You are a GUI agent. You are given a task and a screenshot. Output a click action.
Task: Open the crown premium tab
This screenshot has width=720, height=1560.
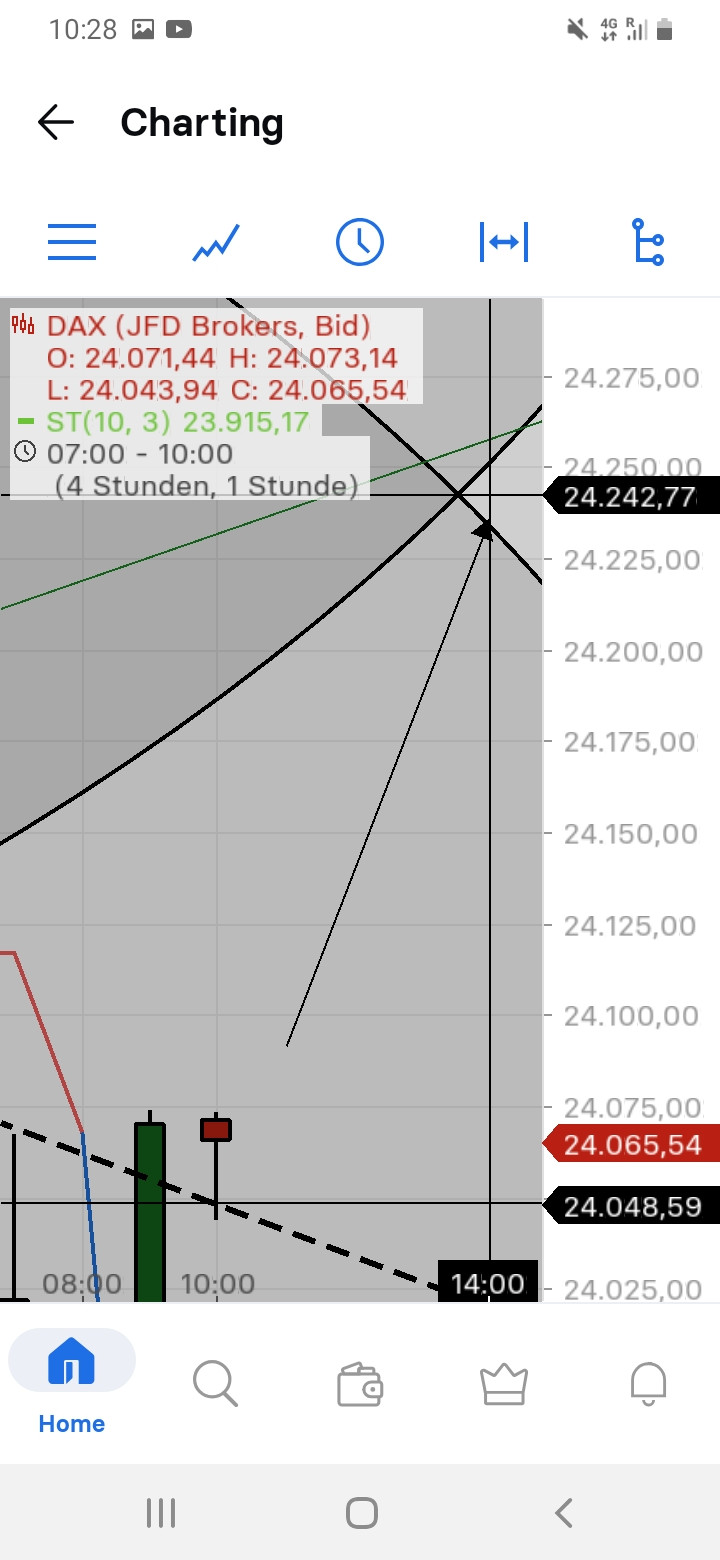[503, 1384]
